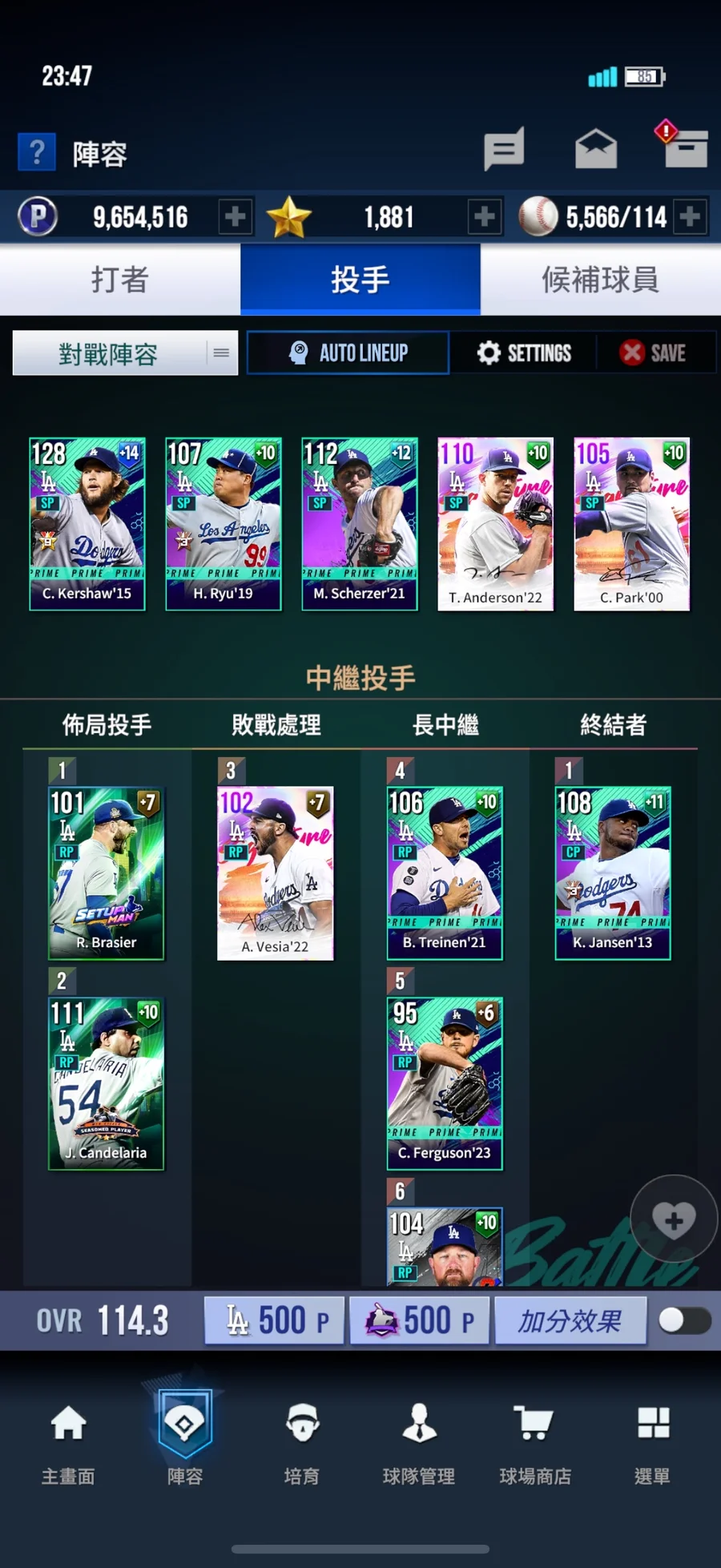Viewport: 721px width, 1568px height.
Task: Run AUTO LINEUP
Action: 348,353
